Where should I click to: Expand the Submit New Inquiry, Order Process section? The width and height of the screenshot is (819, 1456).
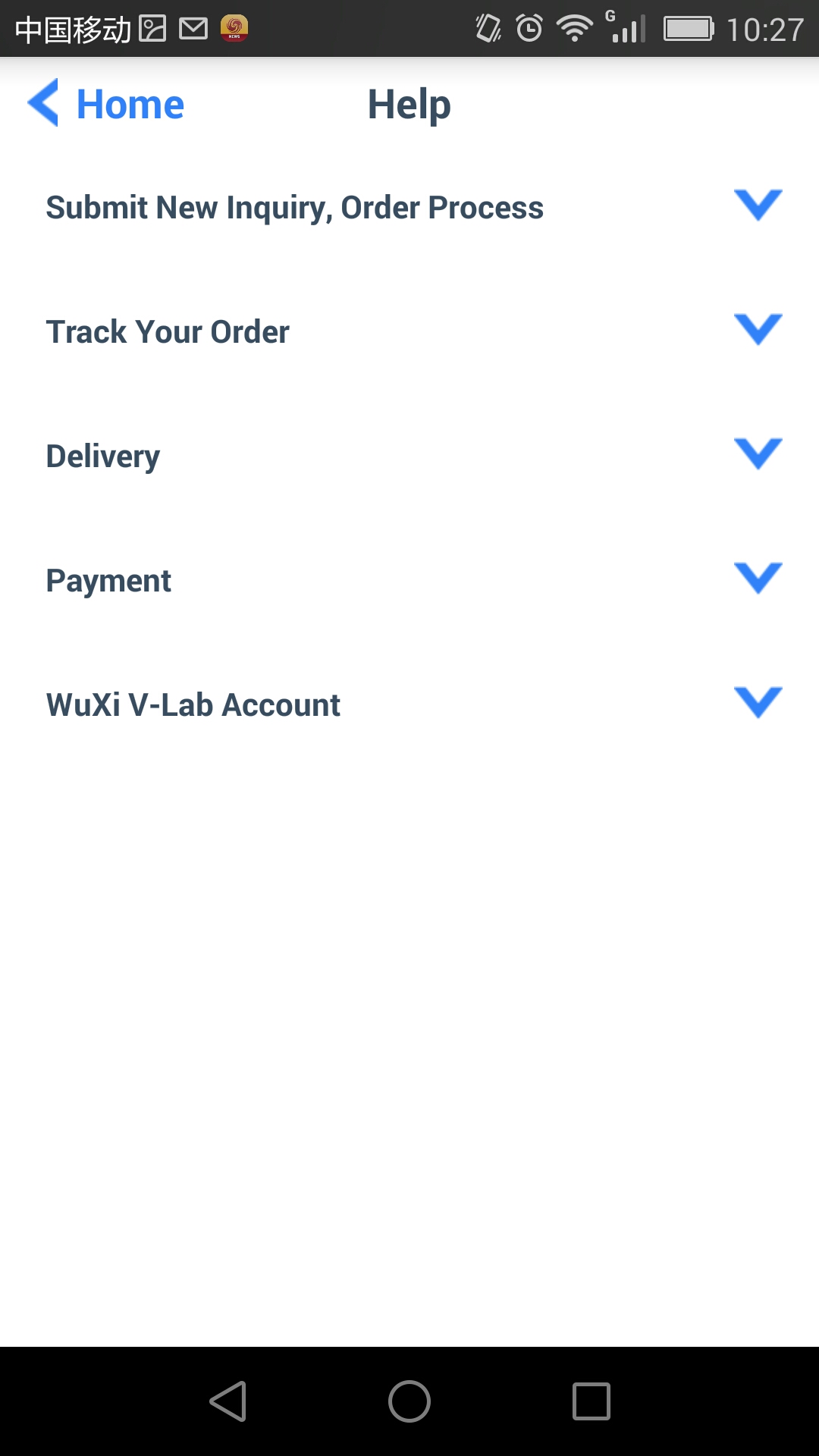756,205
